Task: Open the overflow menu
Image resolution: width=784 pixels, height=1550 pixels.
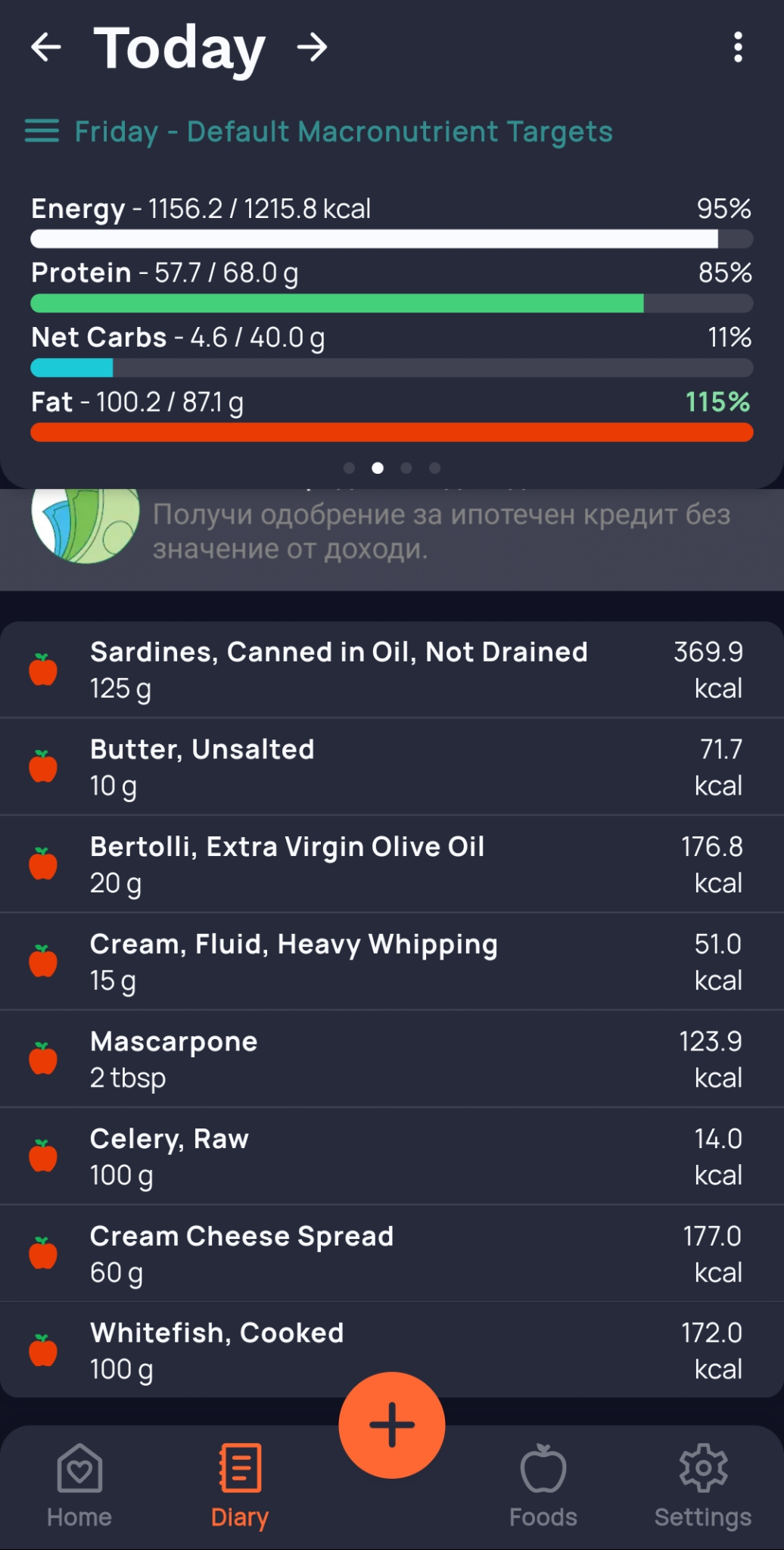Action: click(738, 48)
